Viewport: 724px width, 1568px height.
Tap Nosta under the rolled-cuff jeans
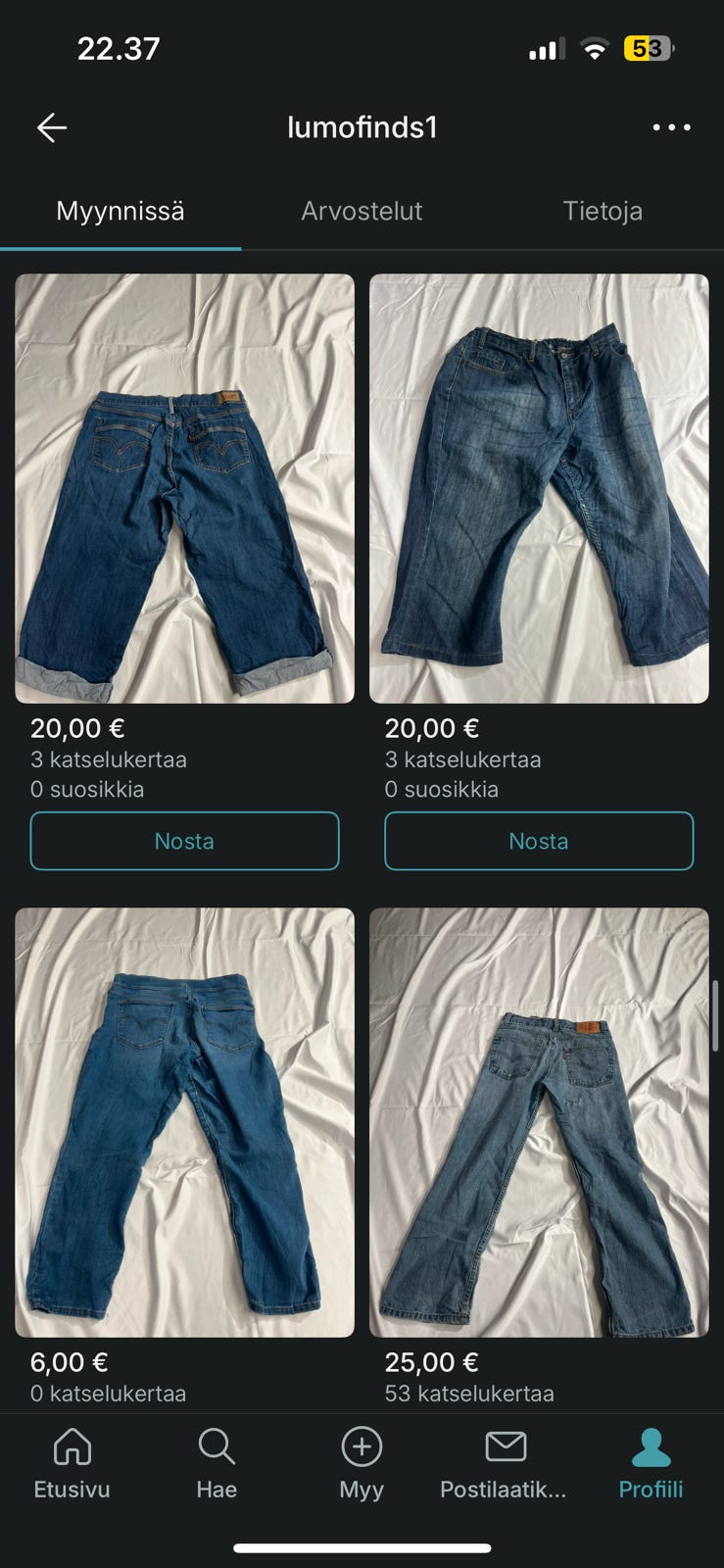click(184, 841)
